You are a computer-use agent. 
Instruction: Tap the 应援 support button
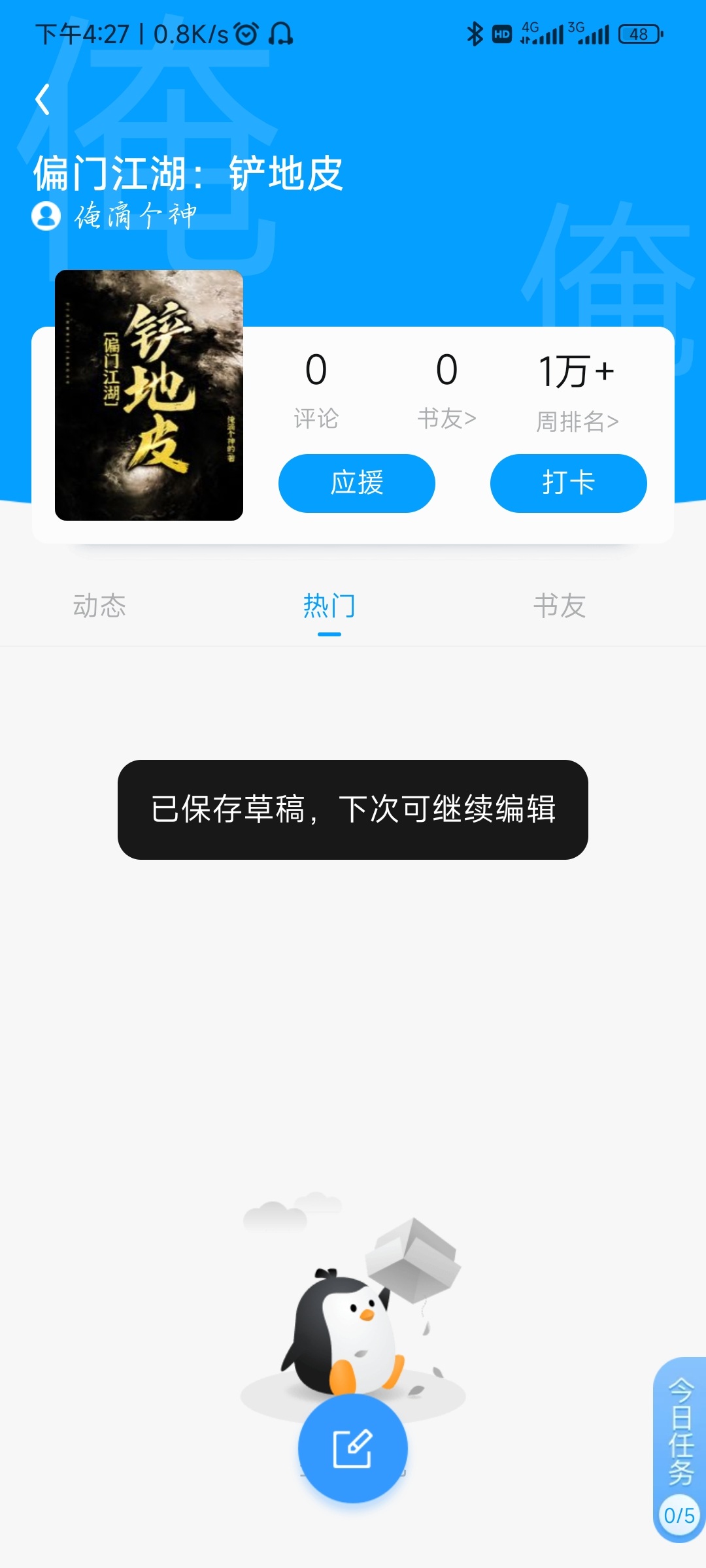(x=356, y=483)
